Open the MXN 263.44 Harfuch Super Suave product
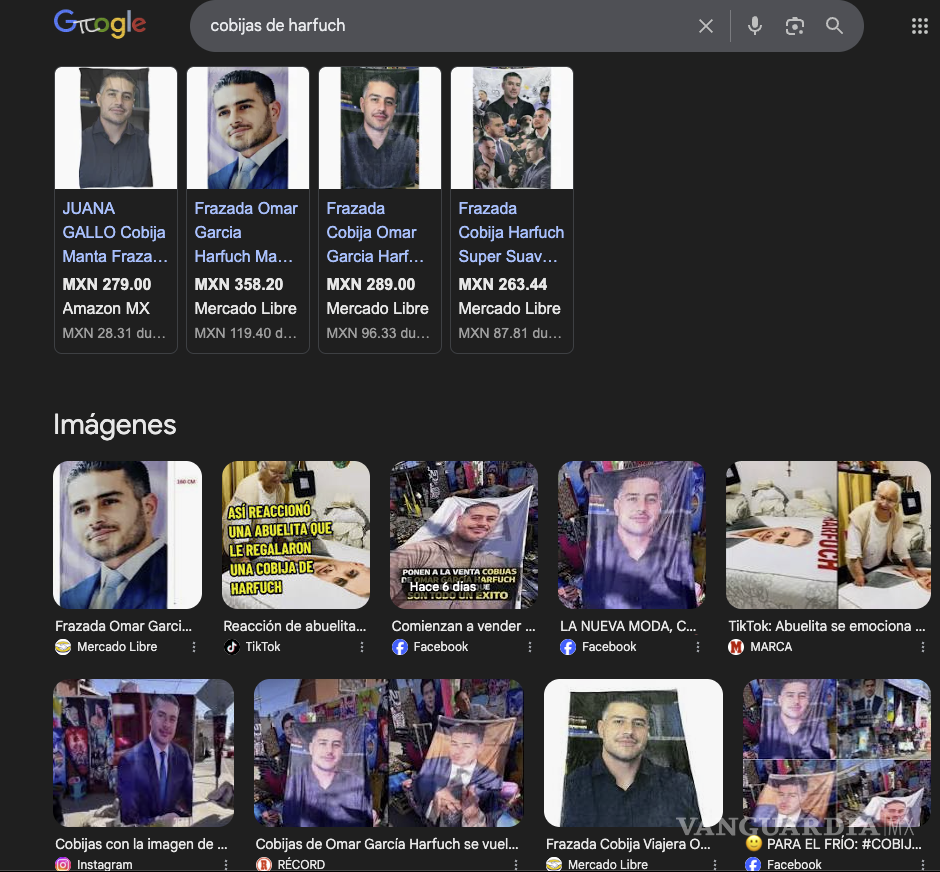This screenshot has width=940, height=872. [x=511, y=210]
